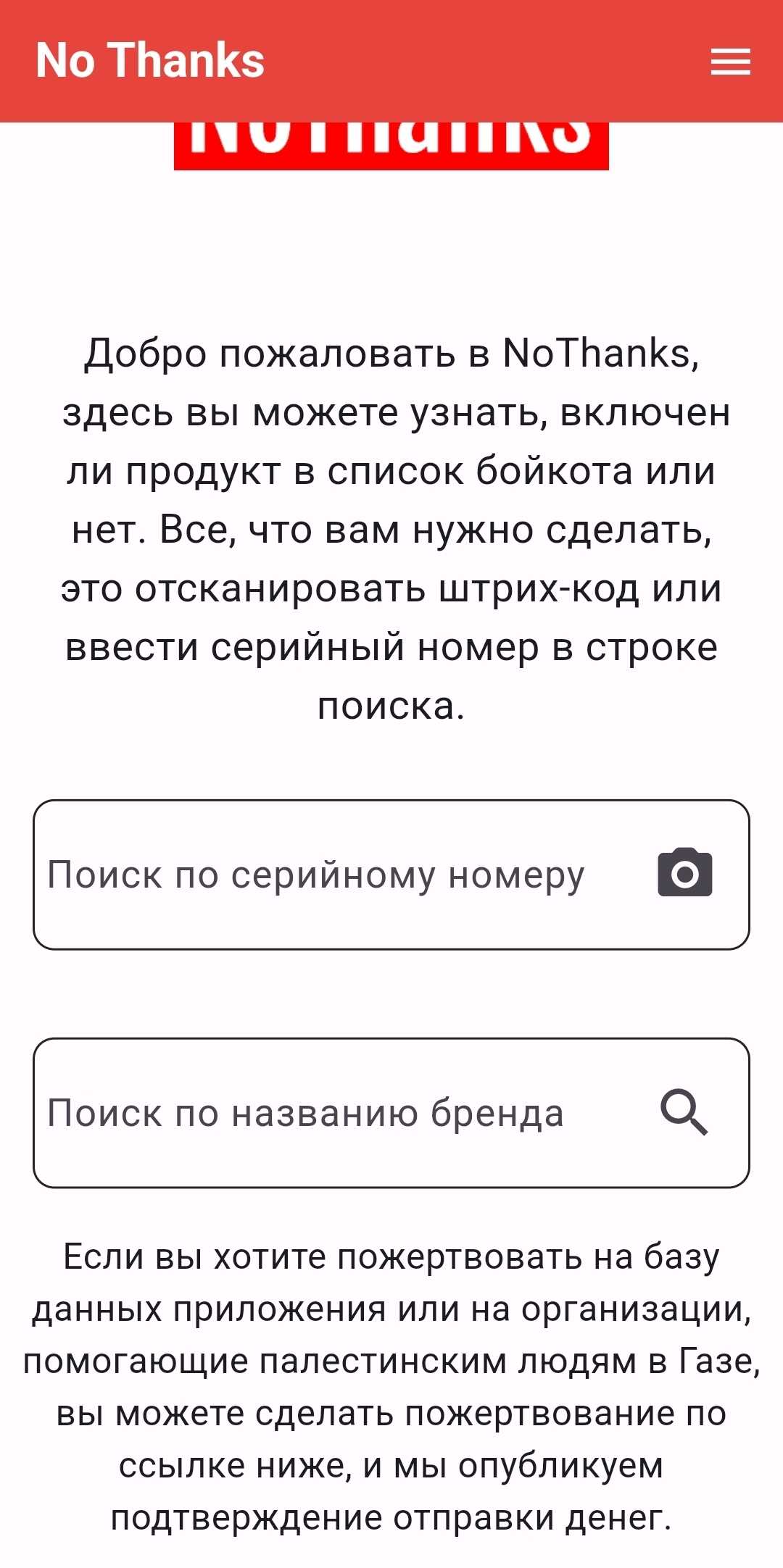Tap the No Thanks title in header

coord(150,60)
